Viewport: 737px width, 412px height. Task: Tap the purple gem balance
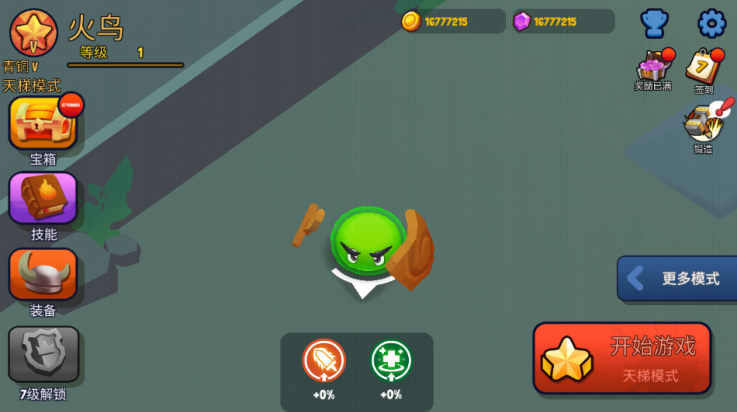pos(561,21)
